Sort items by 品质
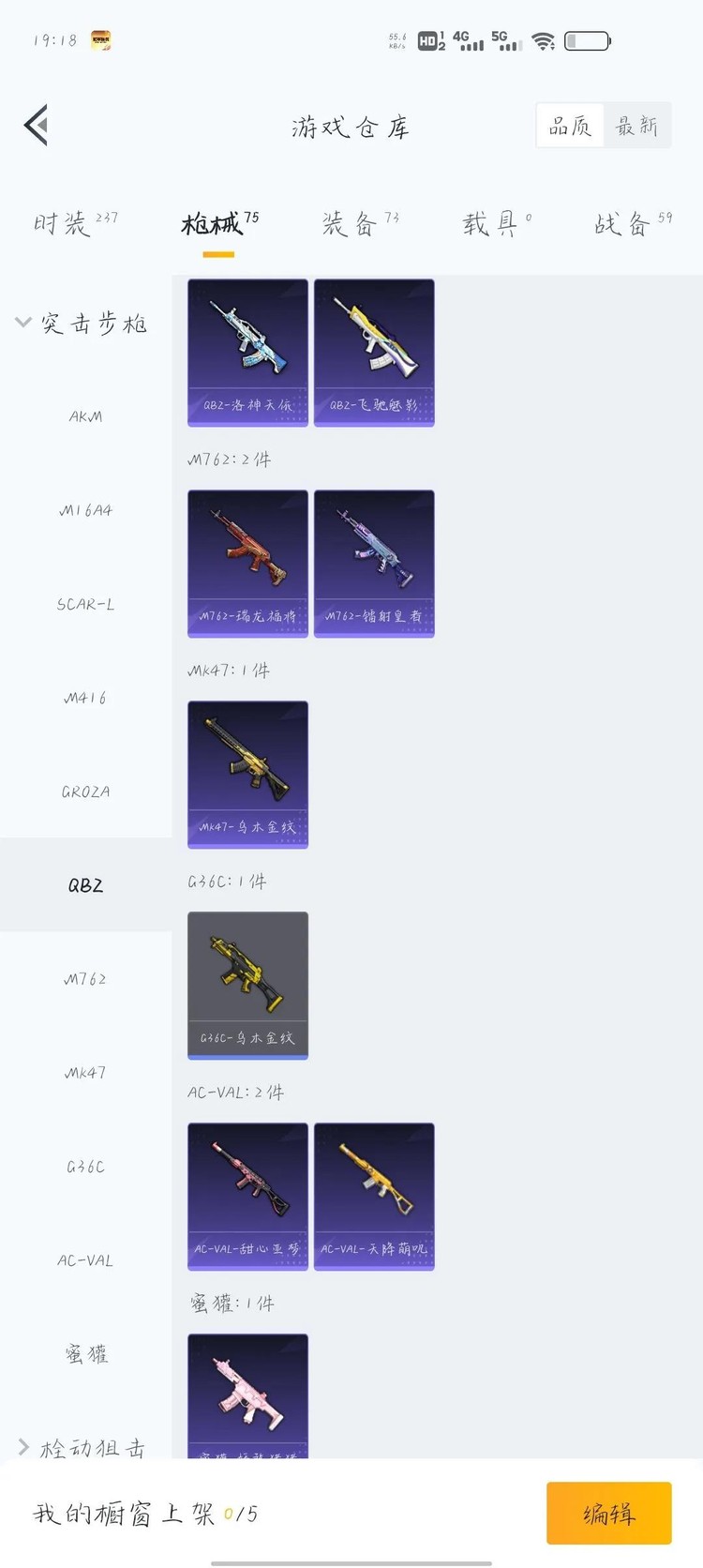This screenshot has height=1568, width=703. pos(570,126)
